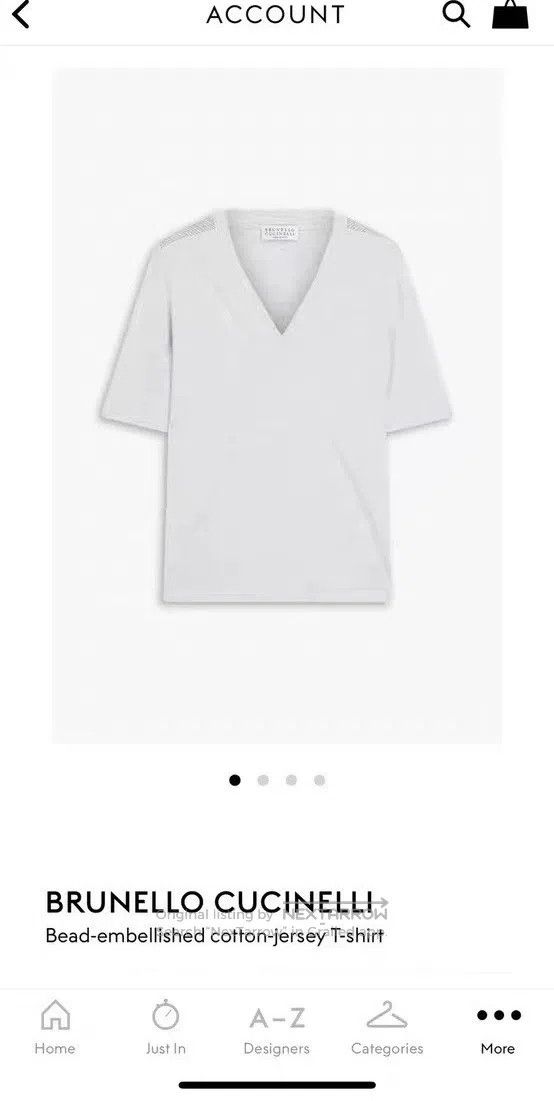Open the search magnifier icon

coord(456,14)
